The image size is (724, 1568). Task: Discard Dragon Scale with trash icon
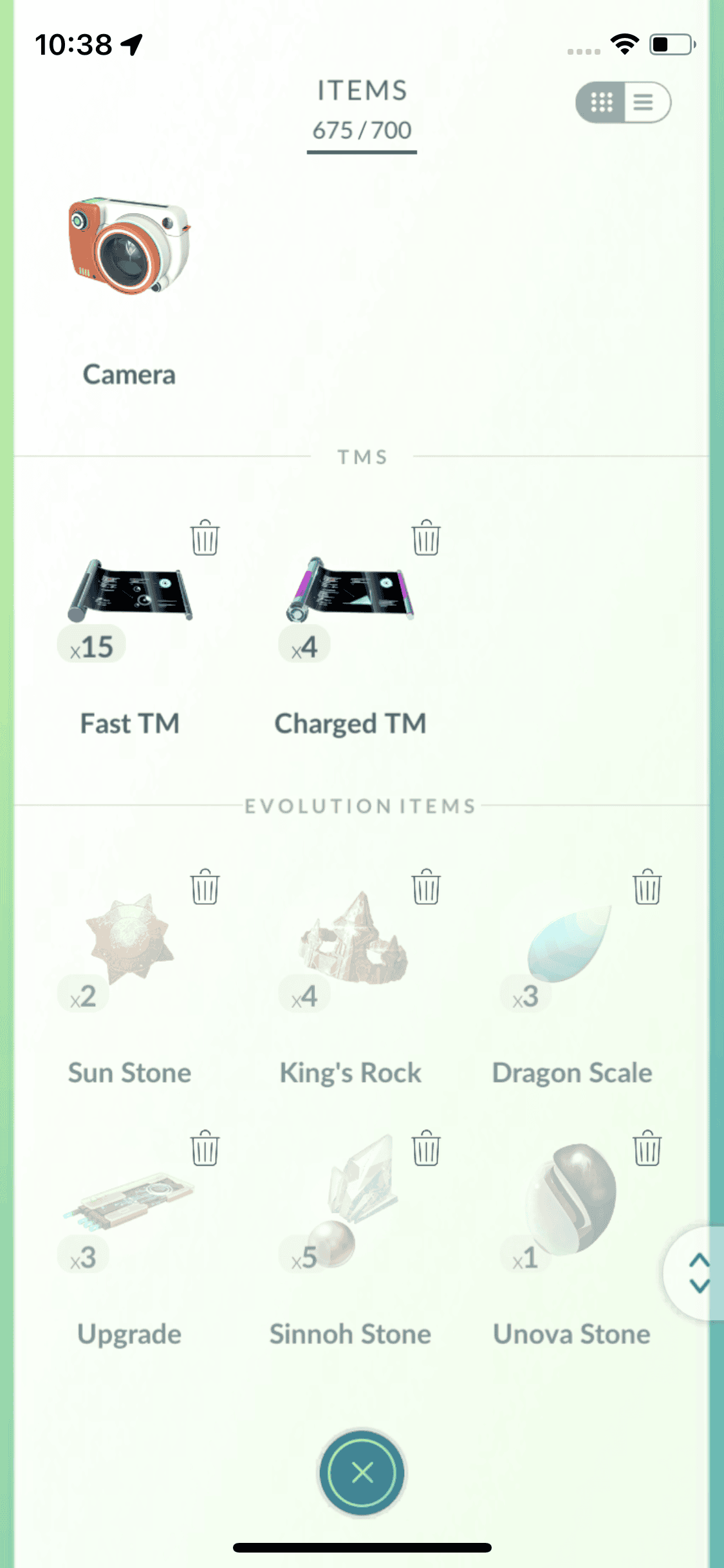click(647, 887)
